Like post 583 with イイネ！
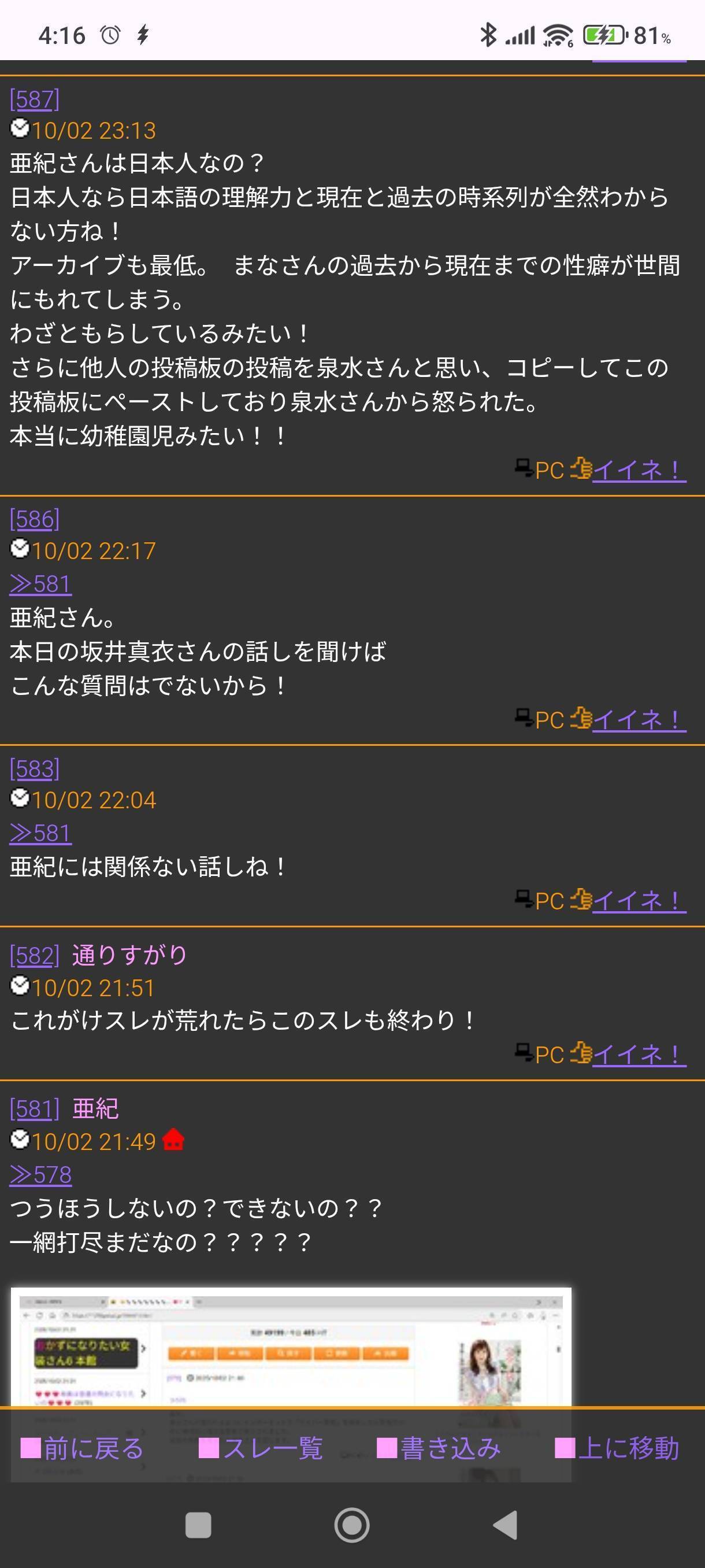The width and height of the screenshot is (705, 1568). 638,900
